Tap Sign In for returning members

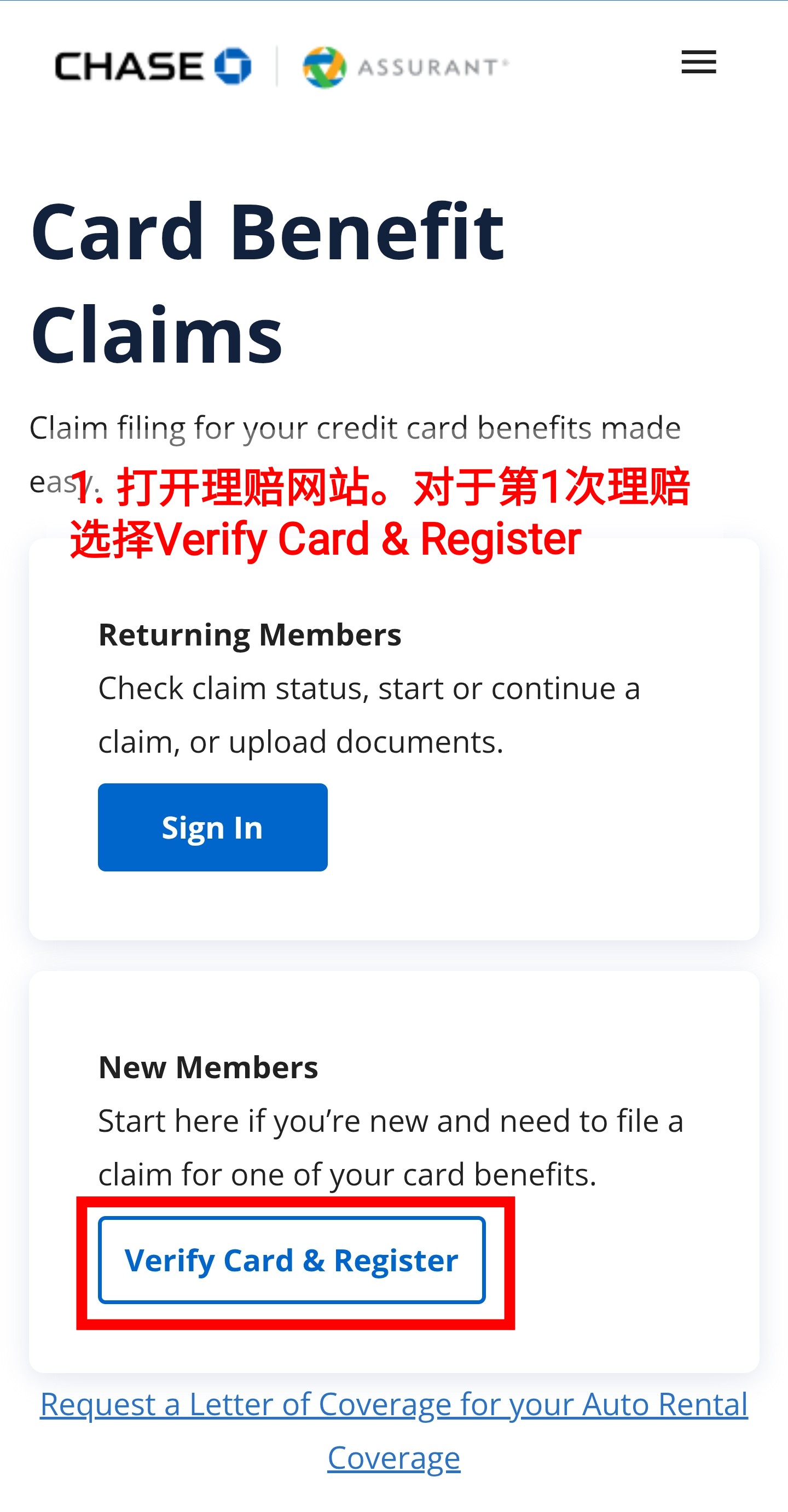point(212,827)
